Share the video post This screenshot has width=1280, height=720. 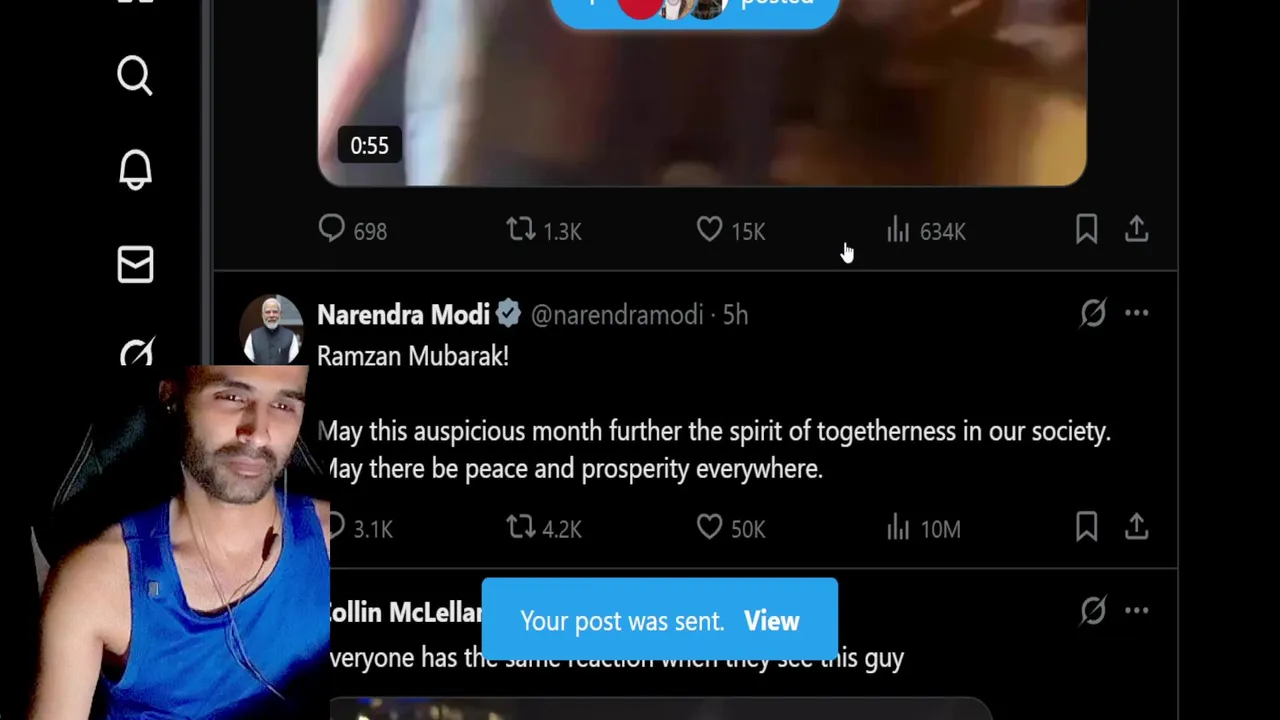tap(1136, 230)
